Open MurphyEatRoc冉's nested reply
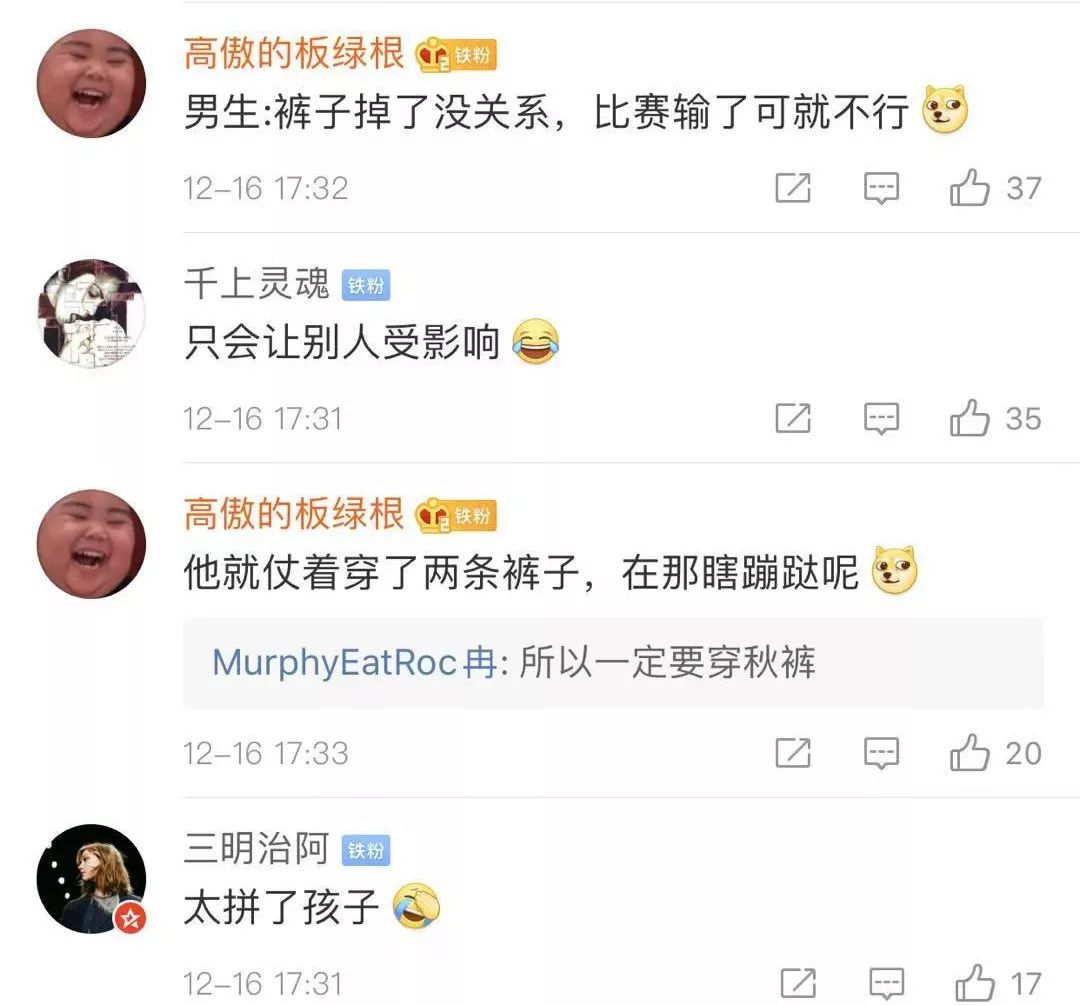This screenshot has height=1005, width=1080. point(612,663)
